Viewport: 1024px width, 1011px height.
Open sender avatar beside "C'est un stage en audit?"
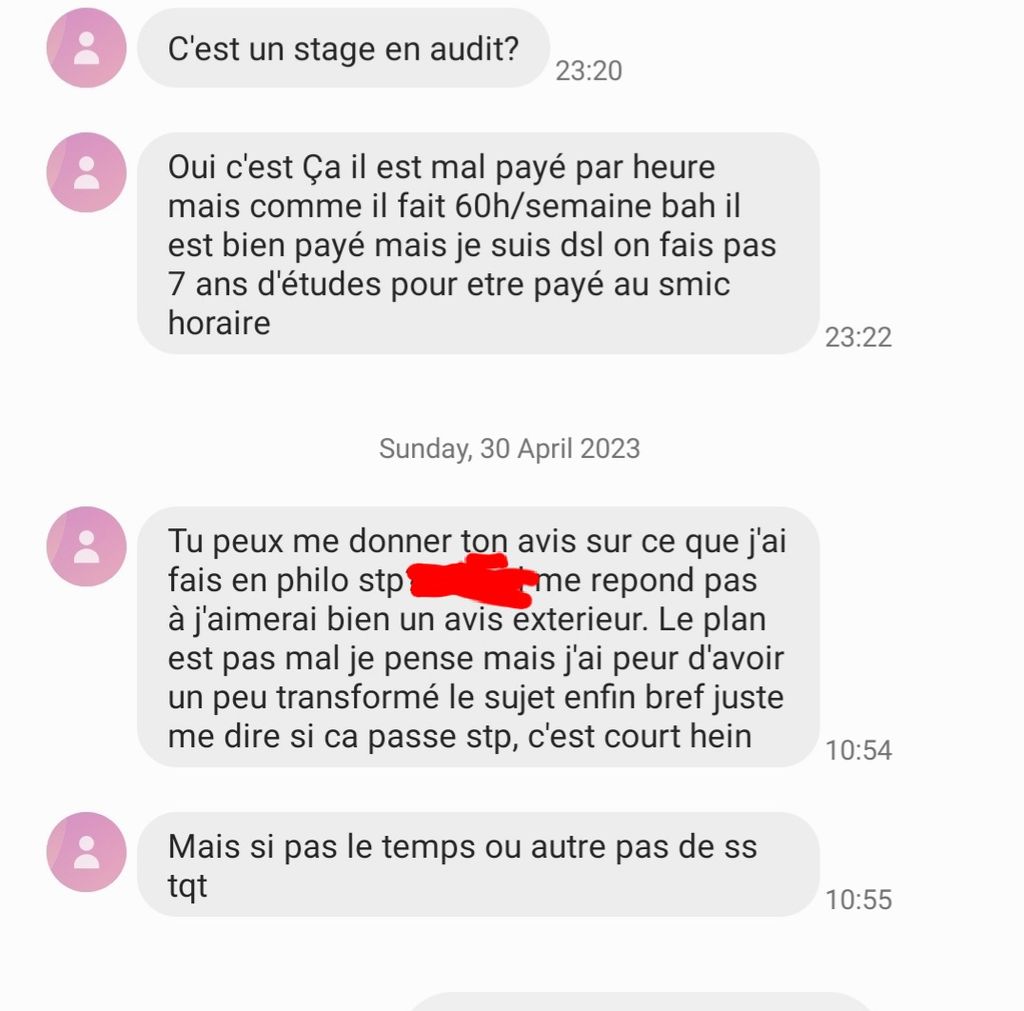[x=87, y=48]
